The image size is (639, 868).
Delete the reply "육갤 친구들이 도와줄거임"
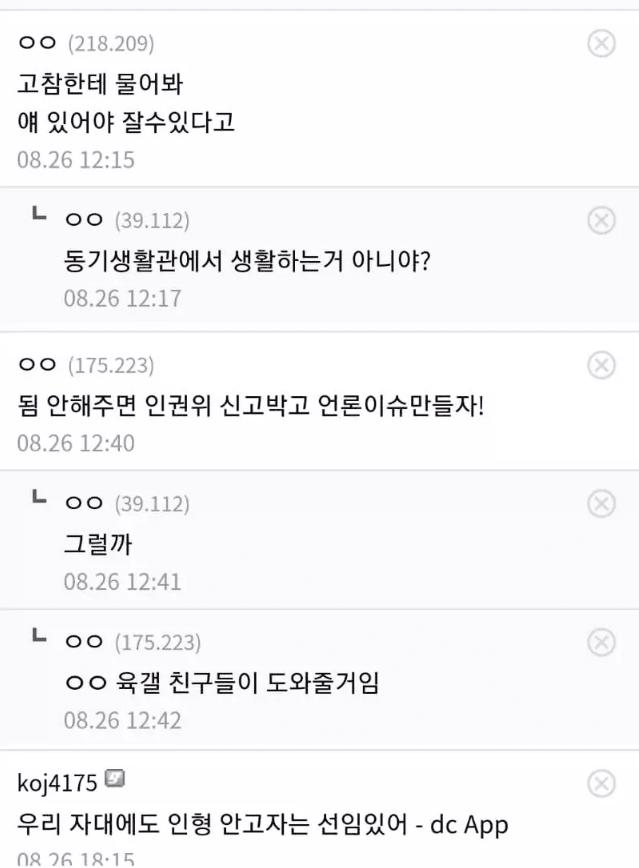point(601,641)
